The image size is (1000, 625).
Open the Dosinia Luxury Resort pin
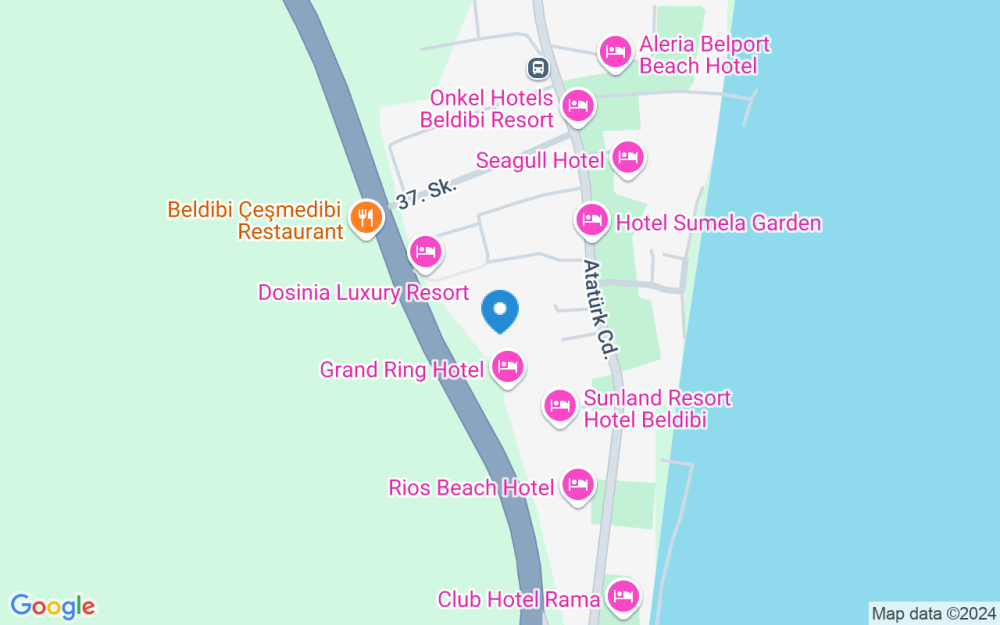pyautogui.click(x=425, y=251)
